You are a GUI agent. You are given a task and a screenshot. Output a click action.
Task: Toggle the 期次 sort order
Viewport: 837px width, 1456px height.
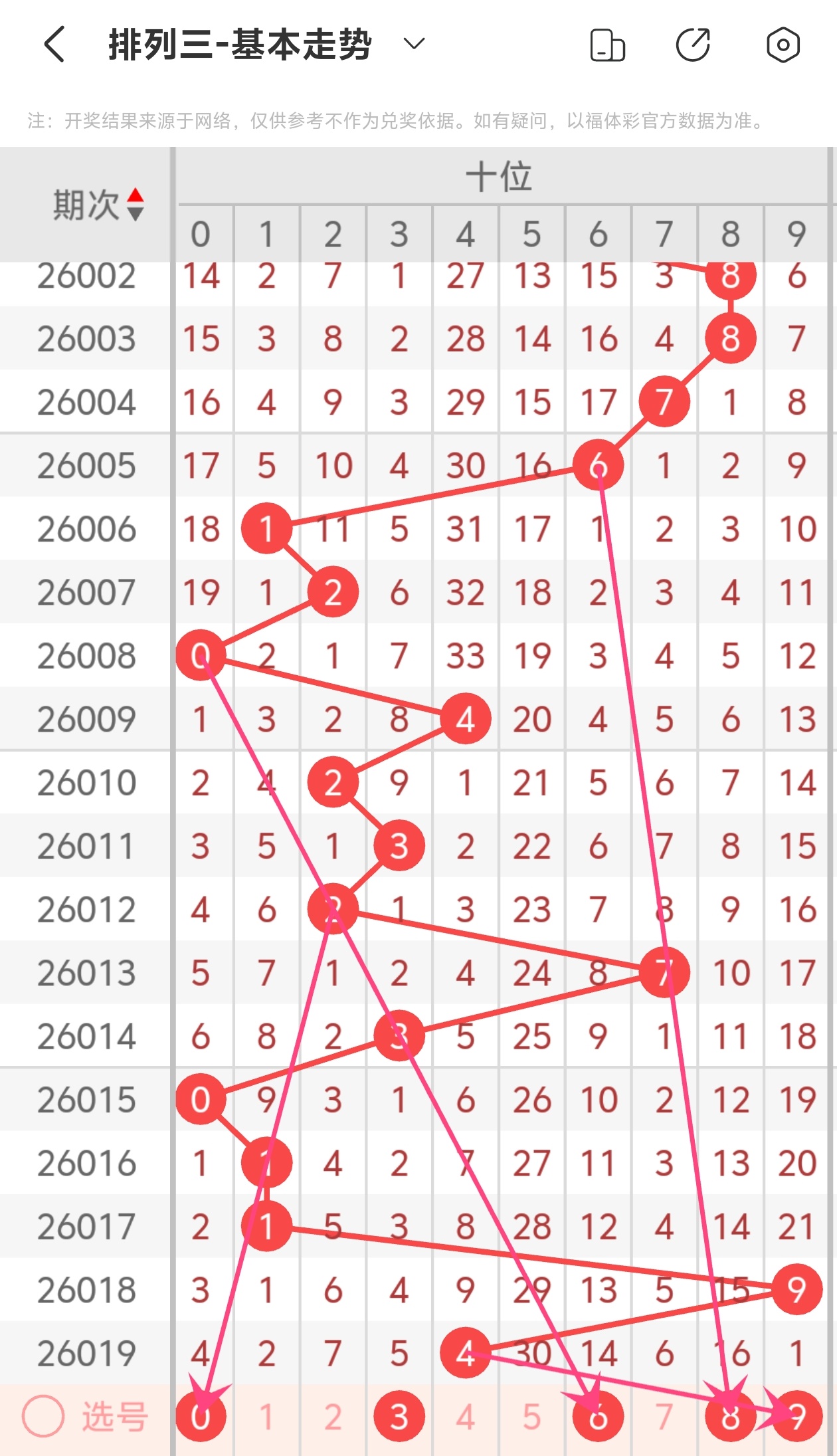click(x=98, y=204)
